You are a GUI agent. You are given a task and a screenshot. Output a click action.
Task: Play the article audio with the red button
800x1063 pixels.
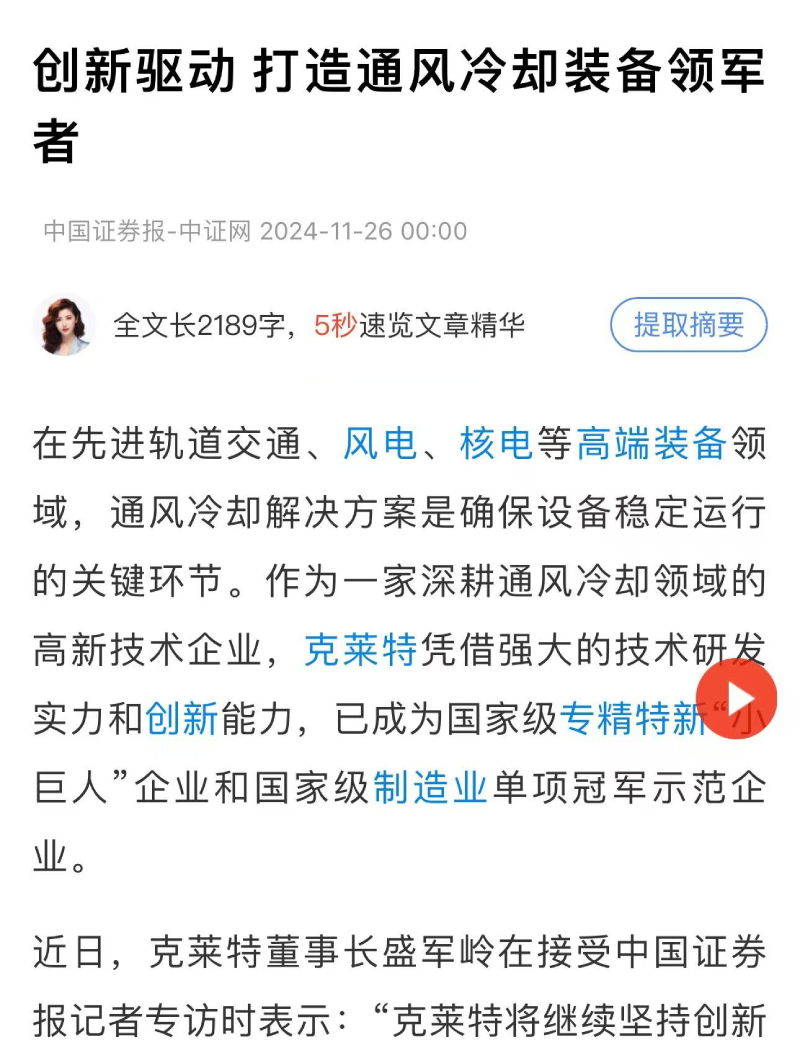click(736, 698)
